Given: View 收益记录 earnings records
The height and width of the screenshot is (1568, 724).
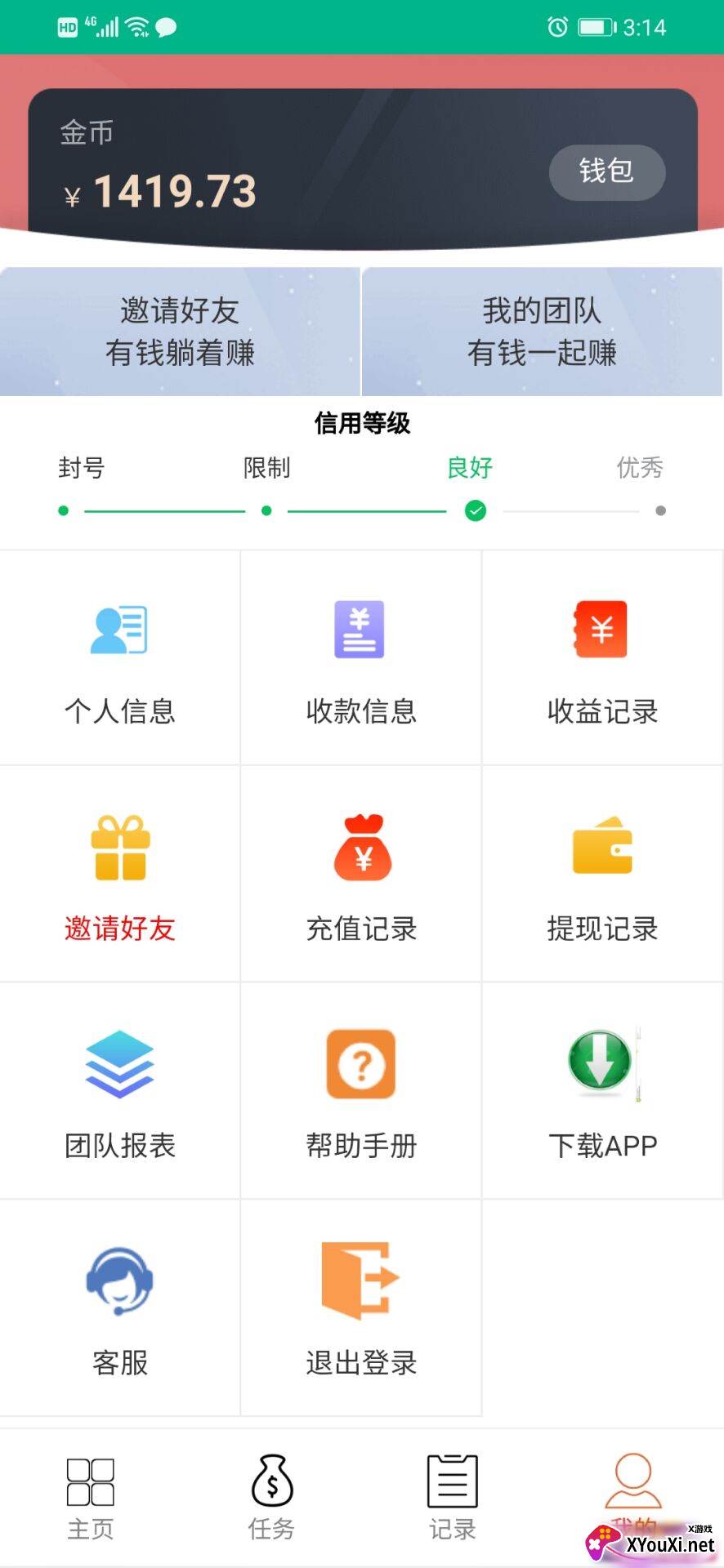Looking at the screenshot, I should coord(603,658).
